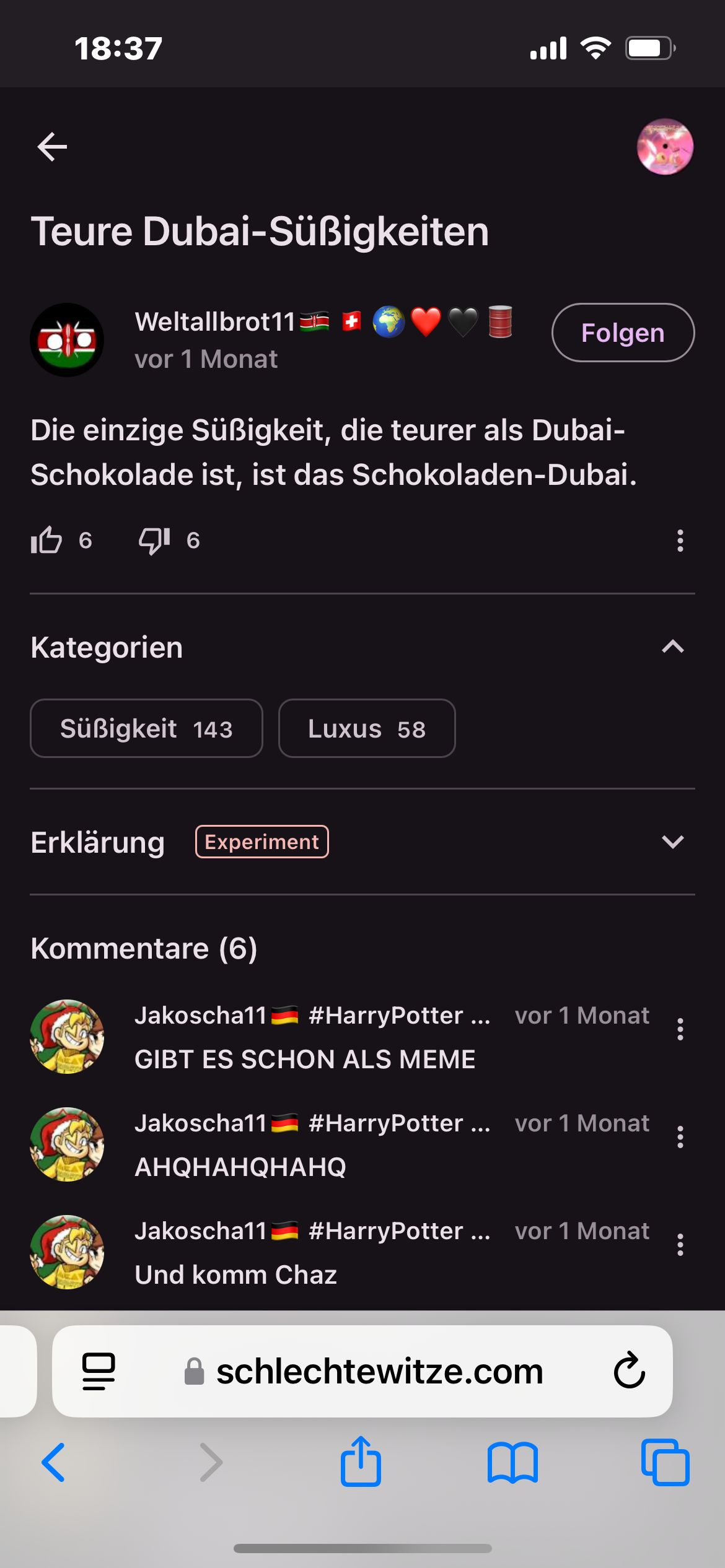
Task: Share this page from Safari toolbar
Action: point(361,1462)
